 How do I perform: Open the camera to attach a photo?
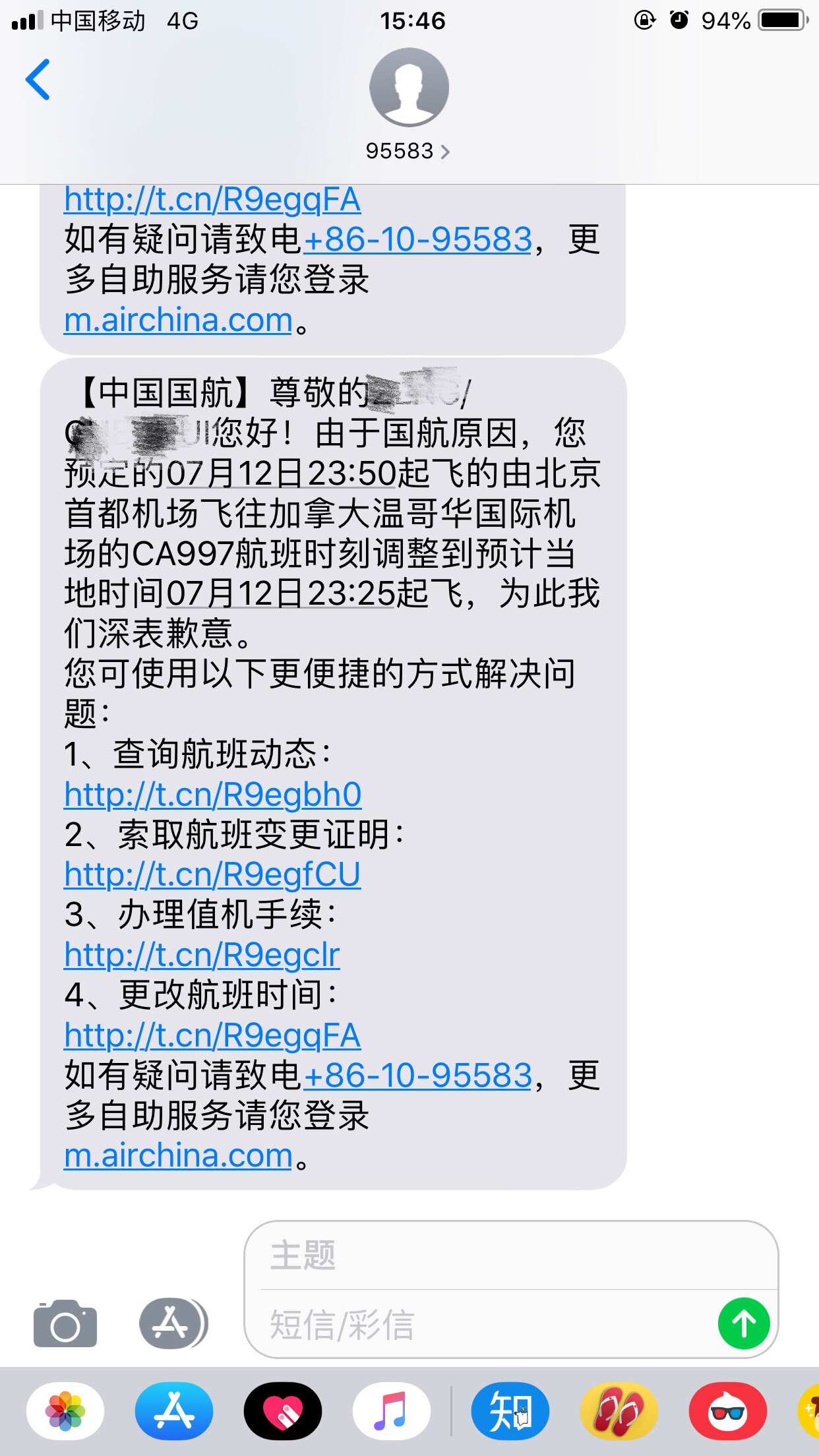point(65,1323)
